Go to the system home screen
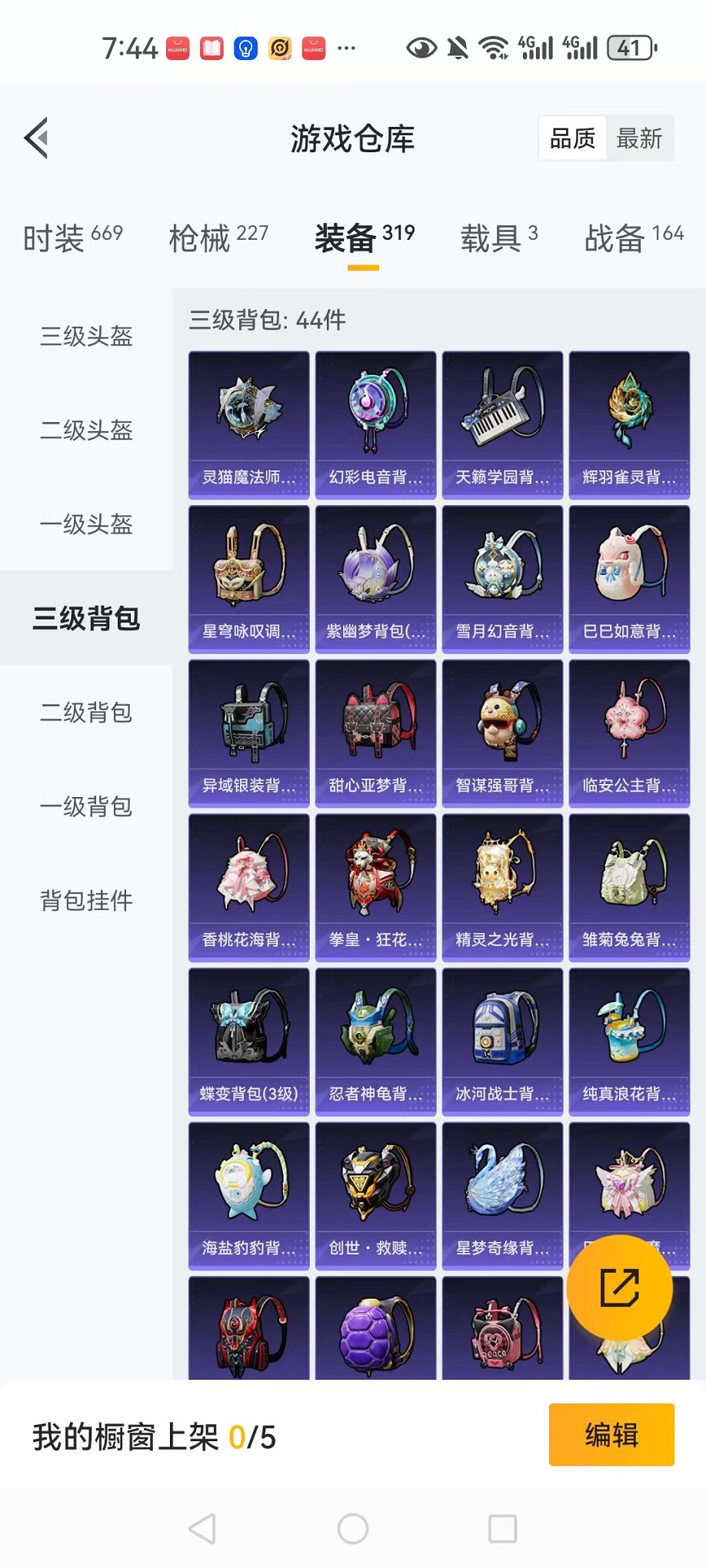This screenshot has height=1568, width=706. [x=353, y=1529]
